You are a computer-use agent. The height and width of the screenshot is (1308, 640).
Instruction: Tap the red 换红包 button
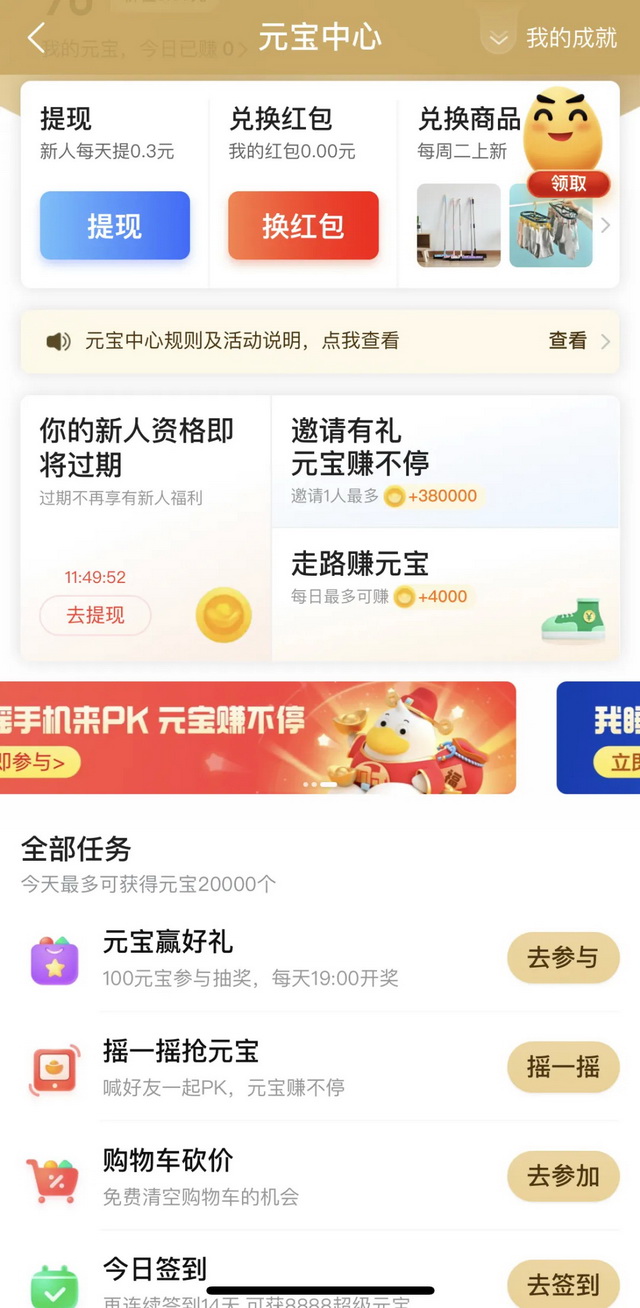coord(303,226)
